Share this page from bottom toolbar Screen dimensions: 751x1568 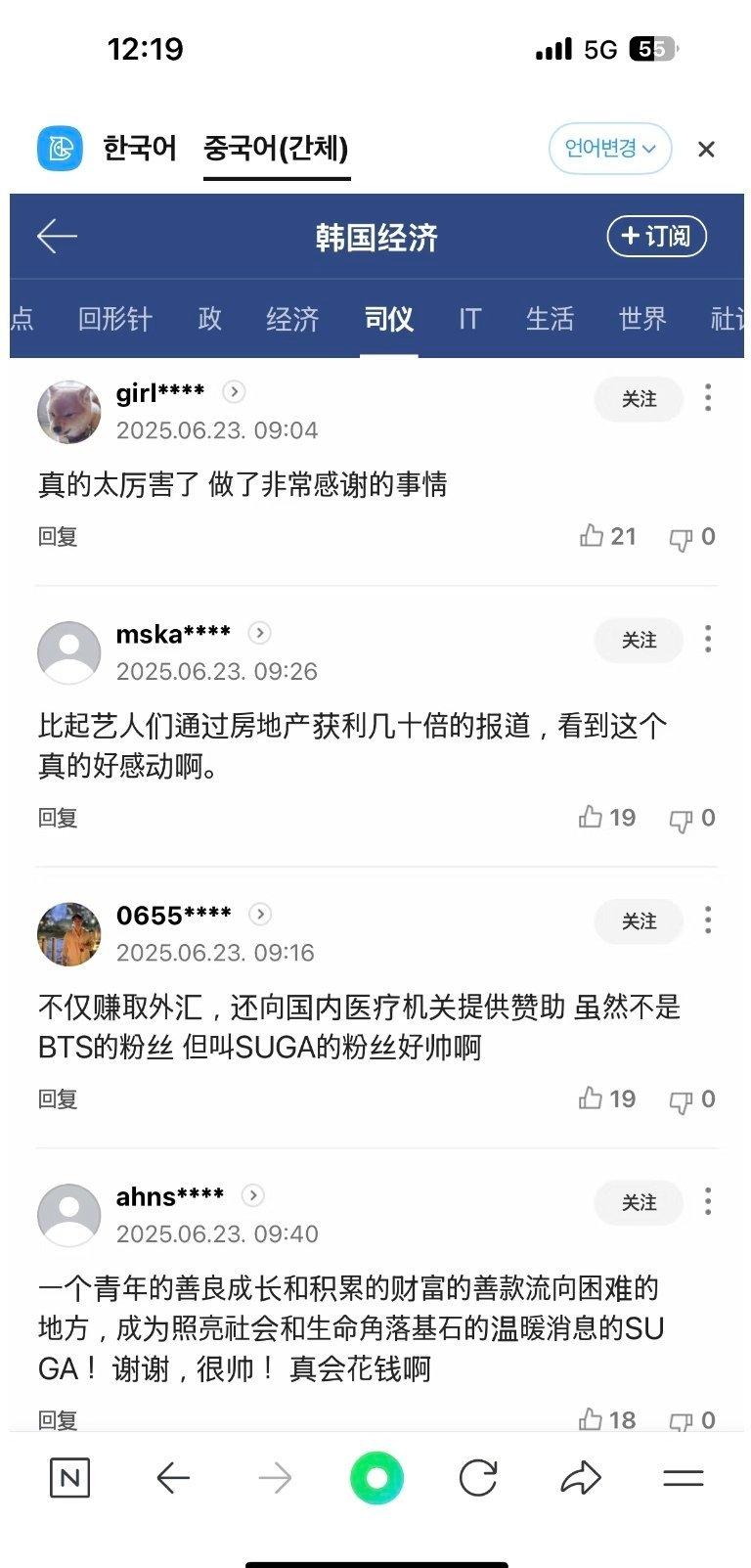coord(580,1478)
